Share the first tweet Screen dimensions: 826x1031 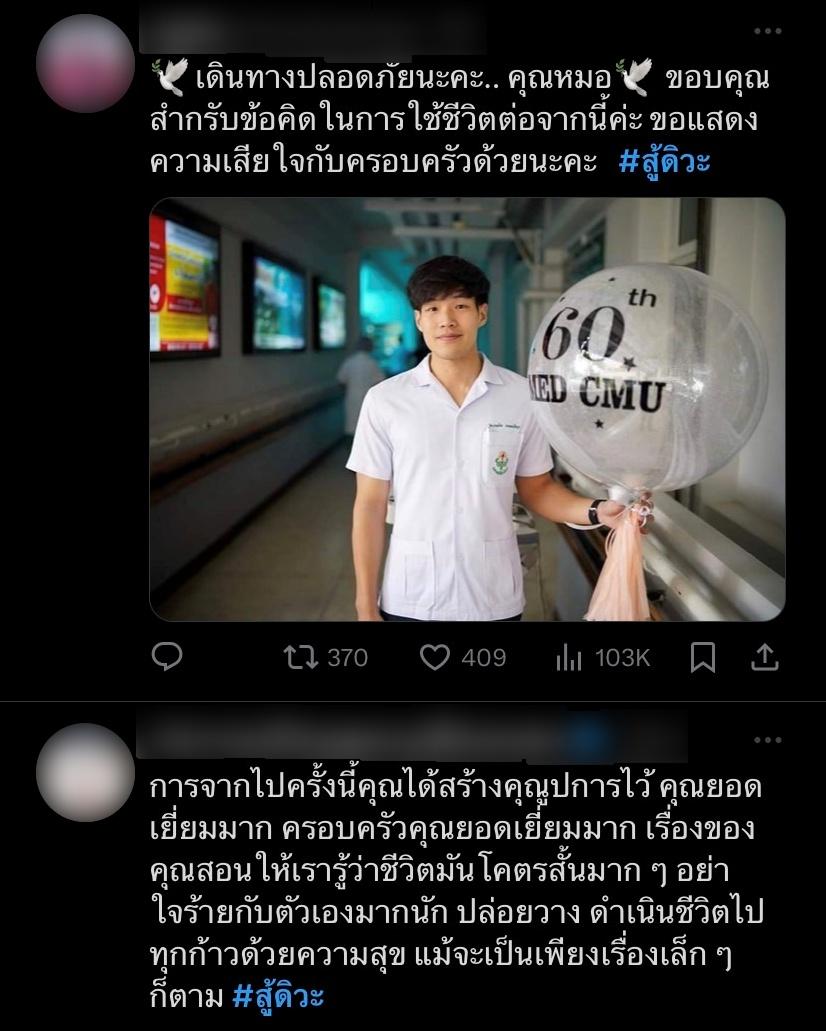[764, 657]
